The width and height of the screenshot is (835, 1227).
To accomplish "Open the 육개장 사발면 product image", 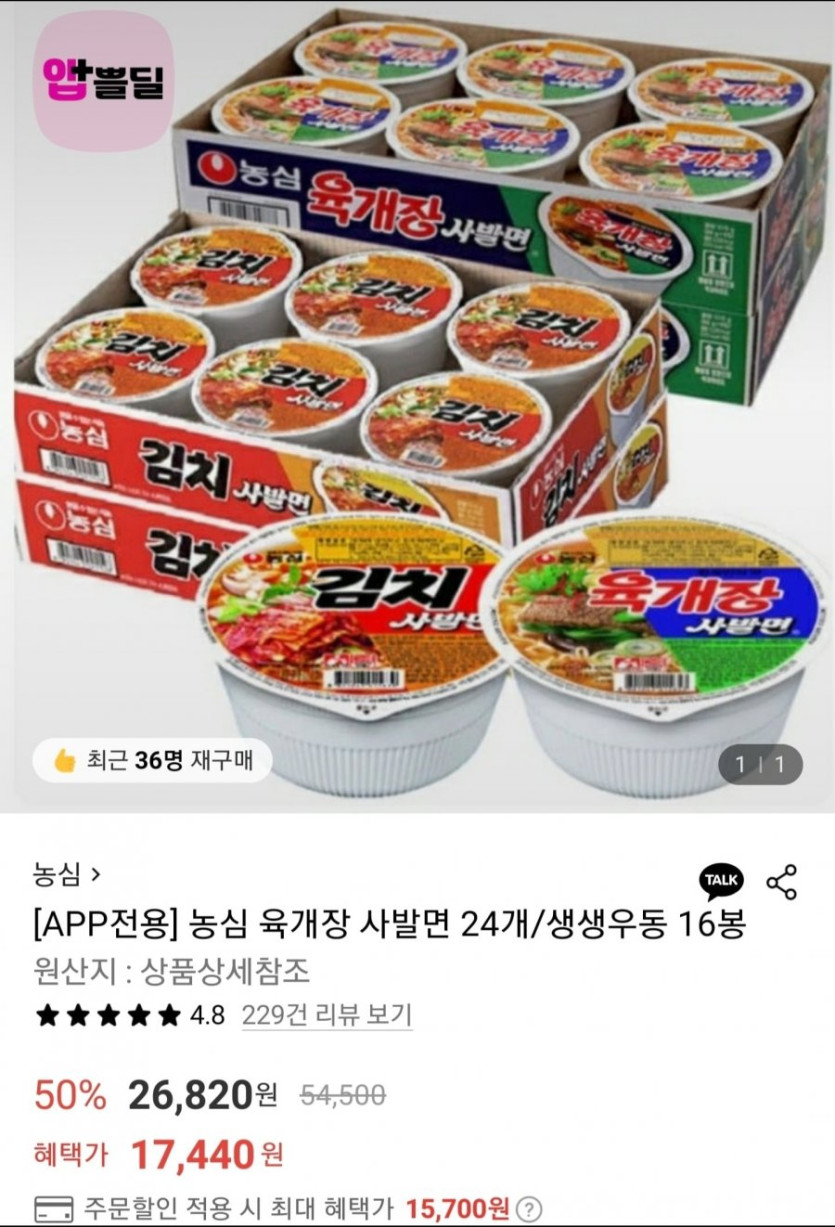I will [417, 400].
